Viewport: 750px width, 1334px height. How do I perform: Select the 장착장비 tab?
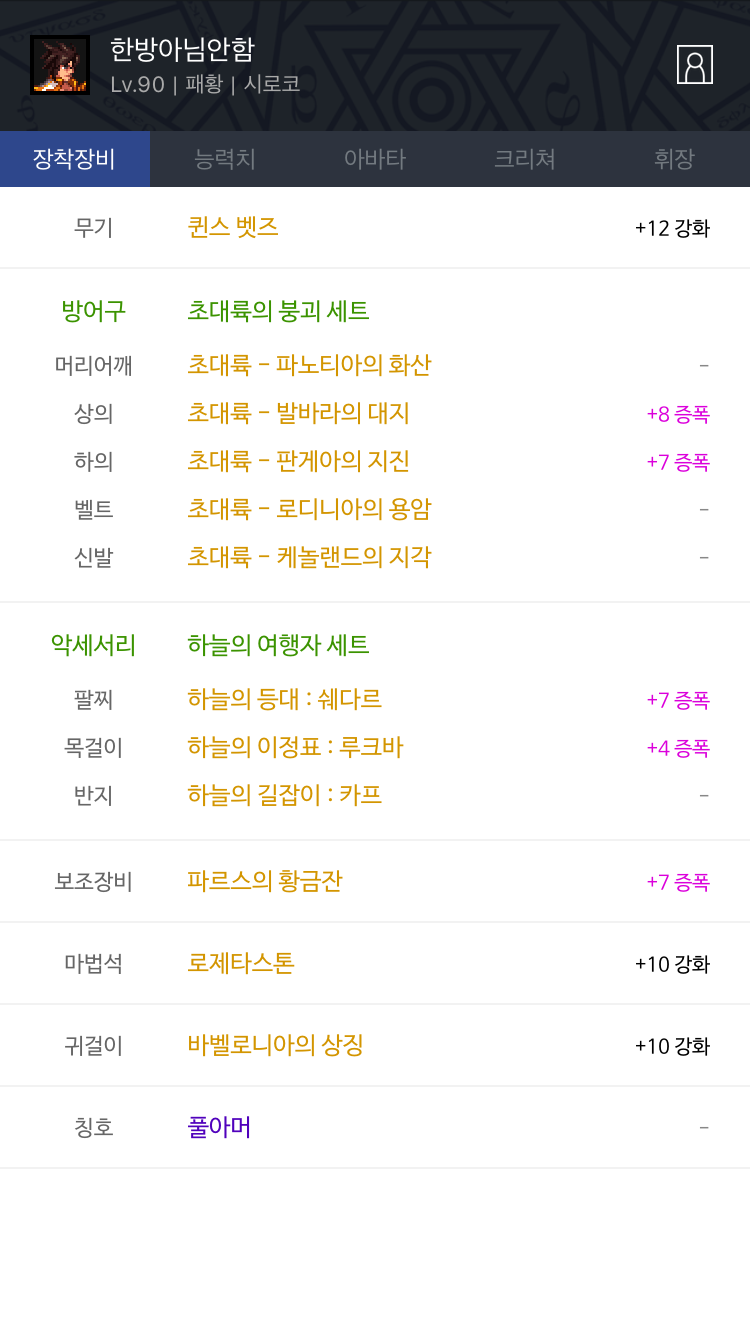pos(75,159)
